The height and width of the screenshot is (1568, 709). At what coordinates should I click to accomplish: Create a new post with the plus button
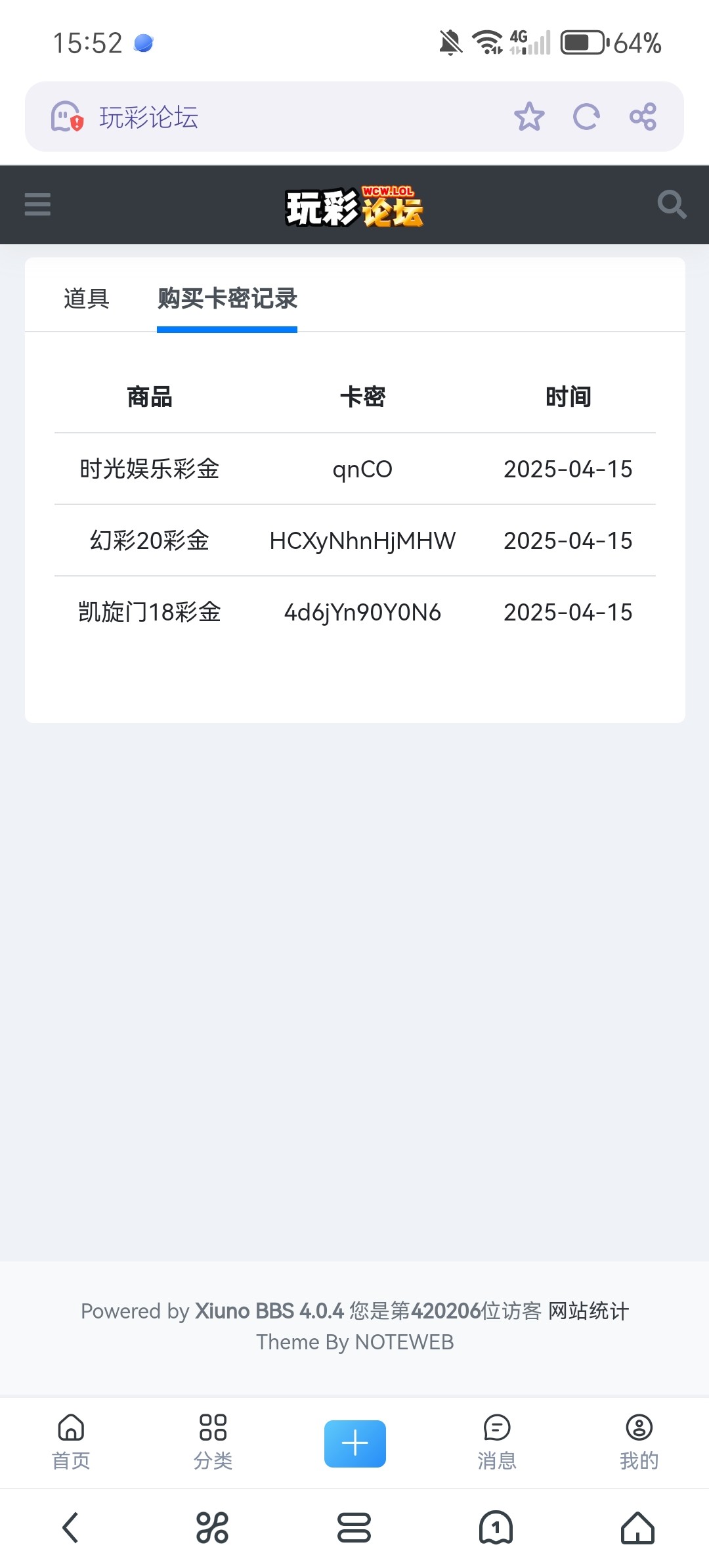pos(355,1443)
